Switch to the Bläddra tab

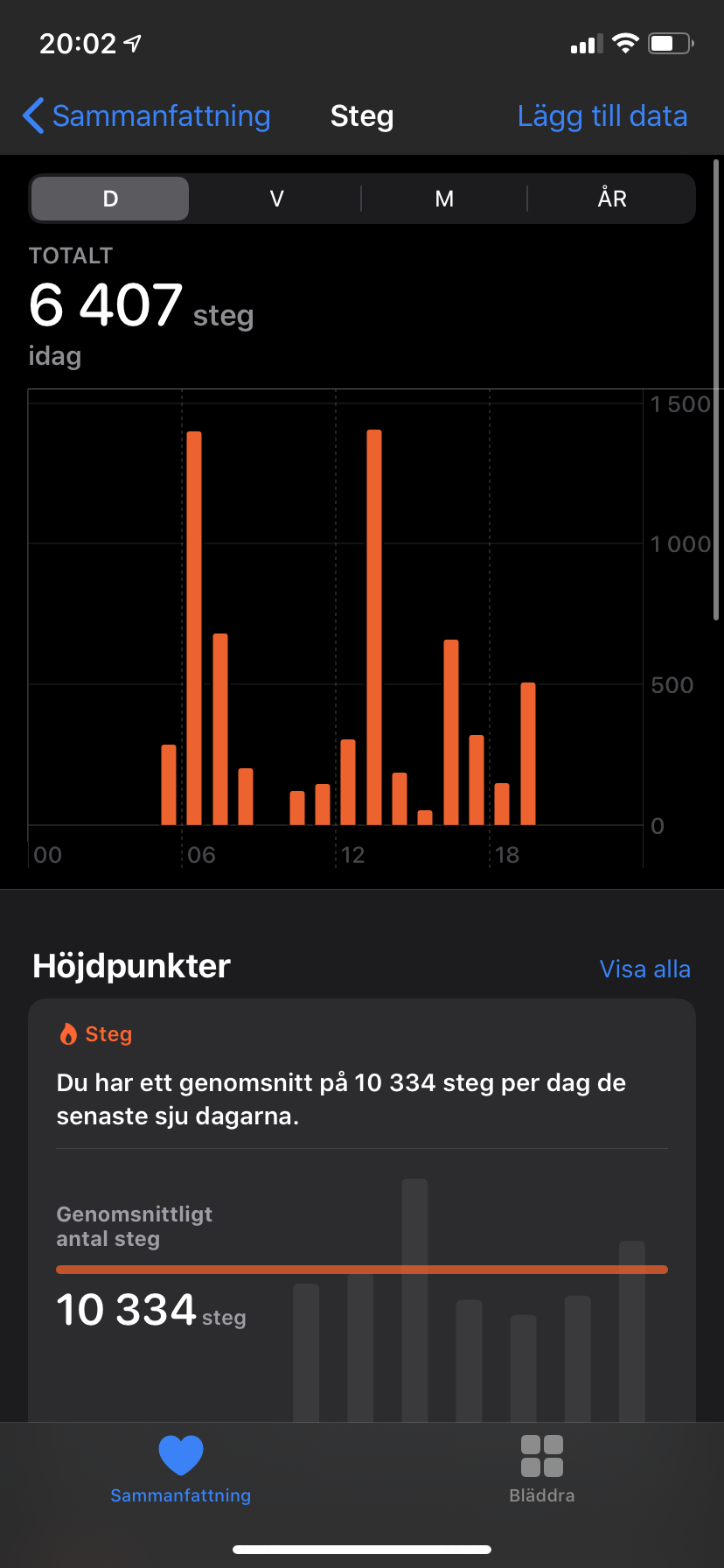click(x=542, y=1470)
